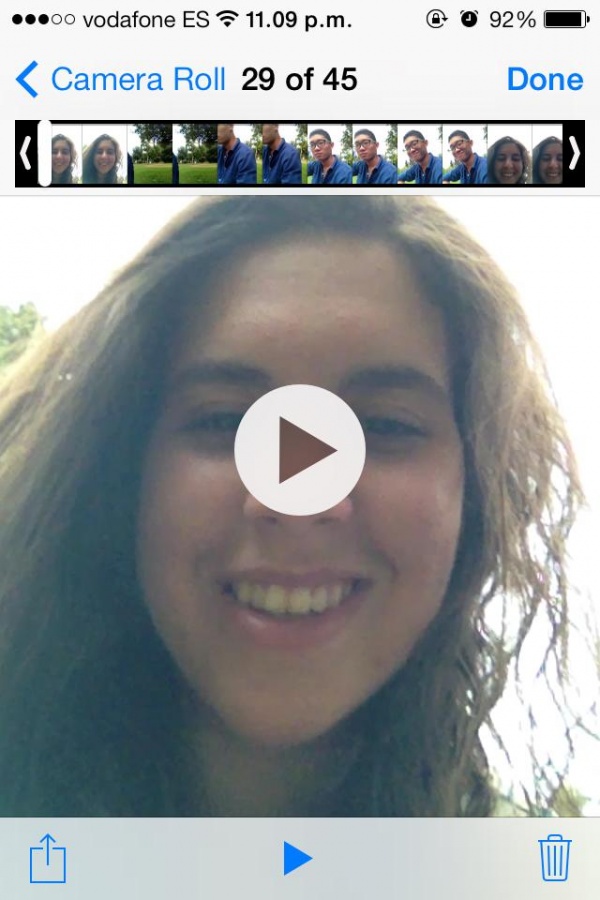
Task: Start playback from the bottom toolbar
Action: pos(297,858)
